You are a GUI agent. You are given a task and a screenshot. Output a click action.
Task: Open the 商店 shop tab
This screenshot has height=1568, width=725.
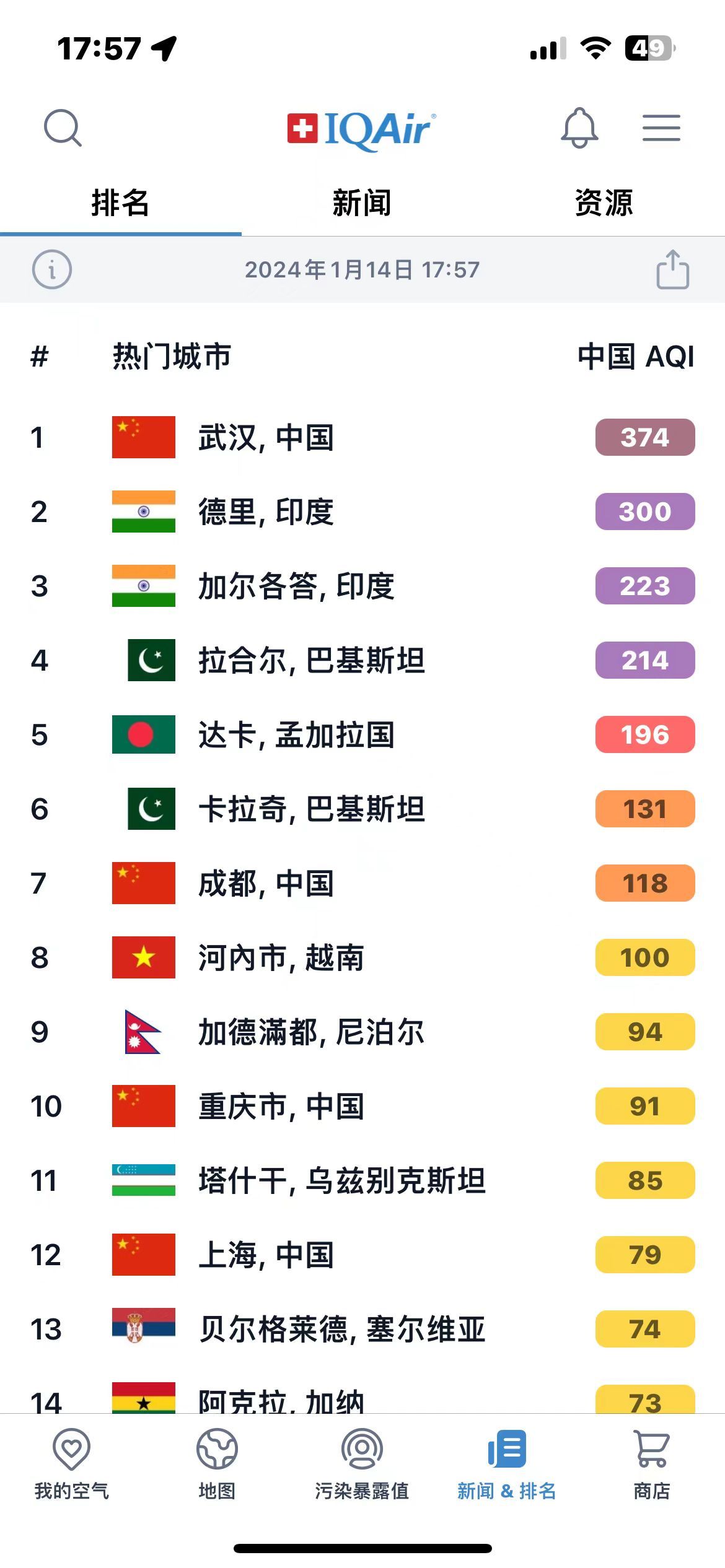[x=652, y=1464]
